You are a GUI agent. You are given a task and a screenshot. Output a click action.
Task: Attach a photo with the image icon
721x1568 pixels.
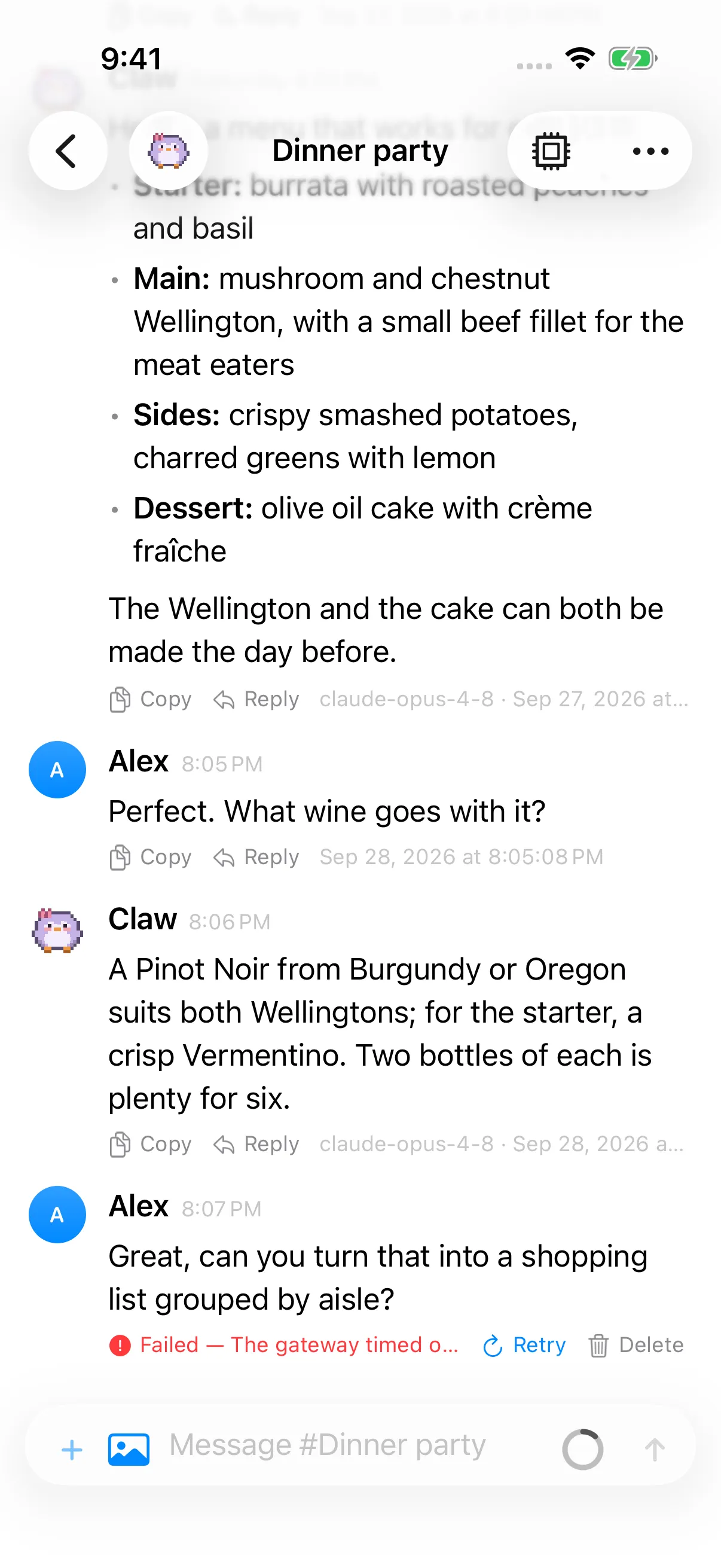(129, 1450)
